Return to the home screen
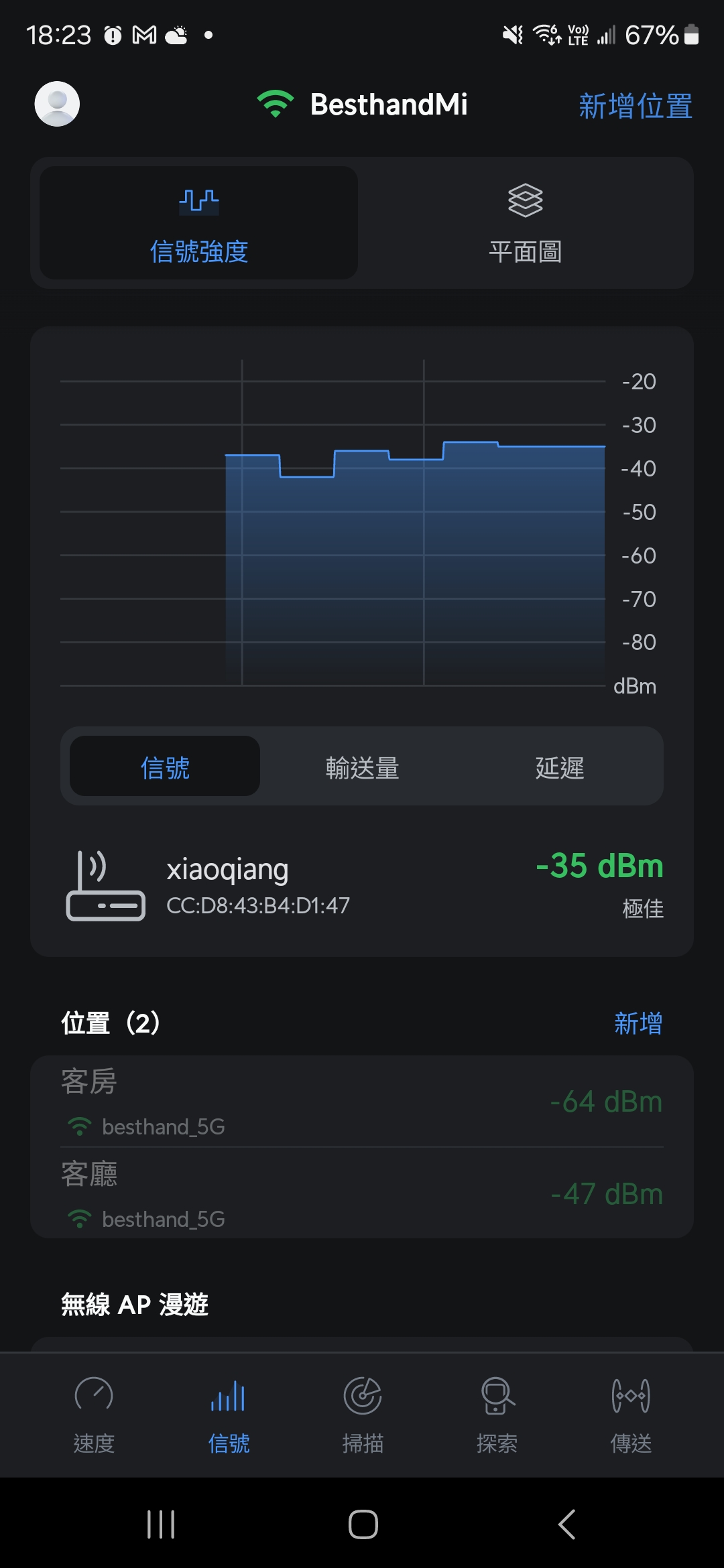This screenshot has width=724, height=1568. pos(363,1524)
